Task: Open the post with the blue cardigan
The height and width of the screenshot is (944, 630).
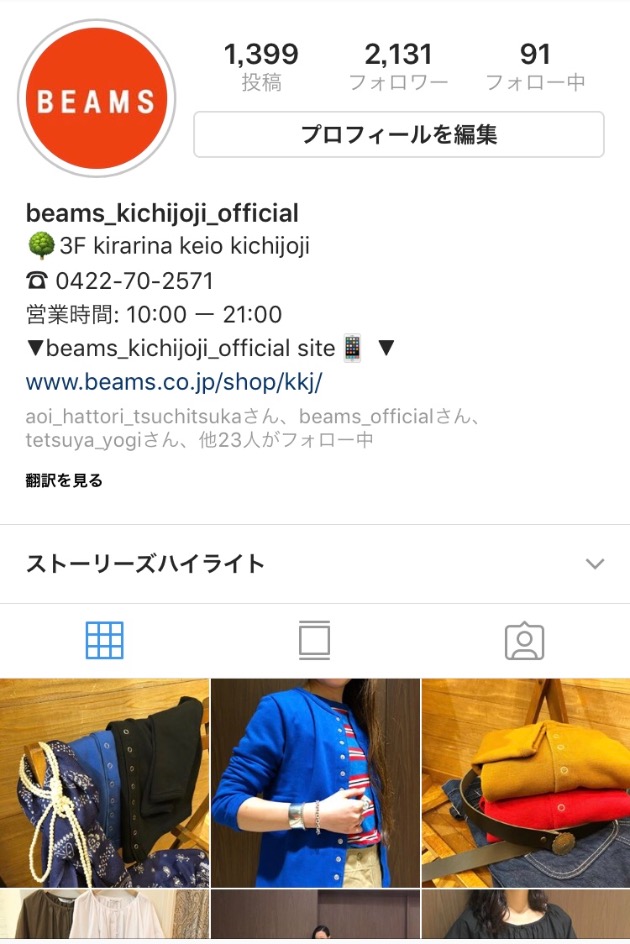Action: point(315,782)
